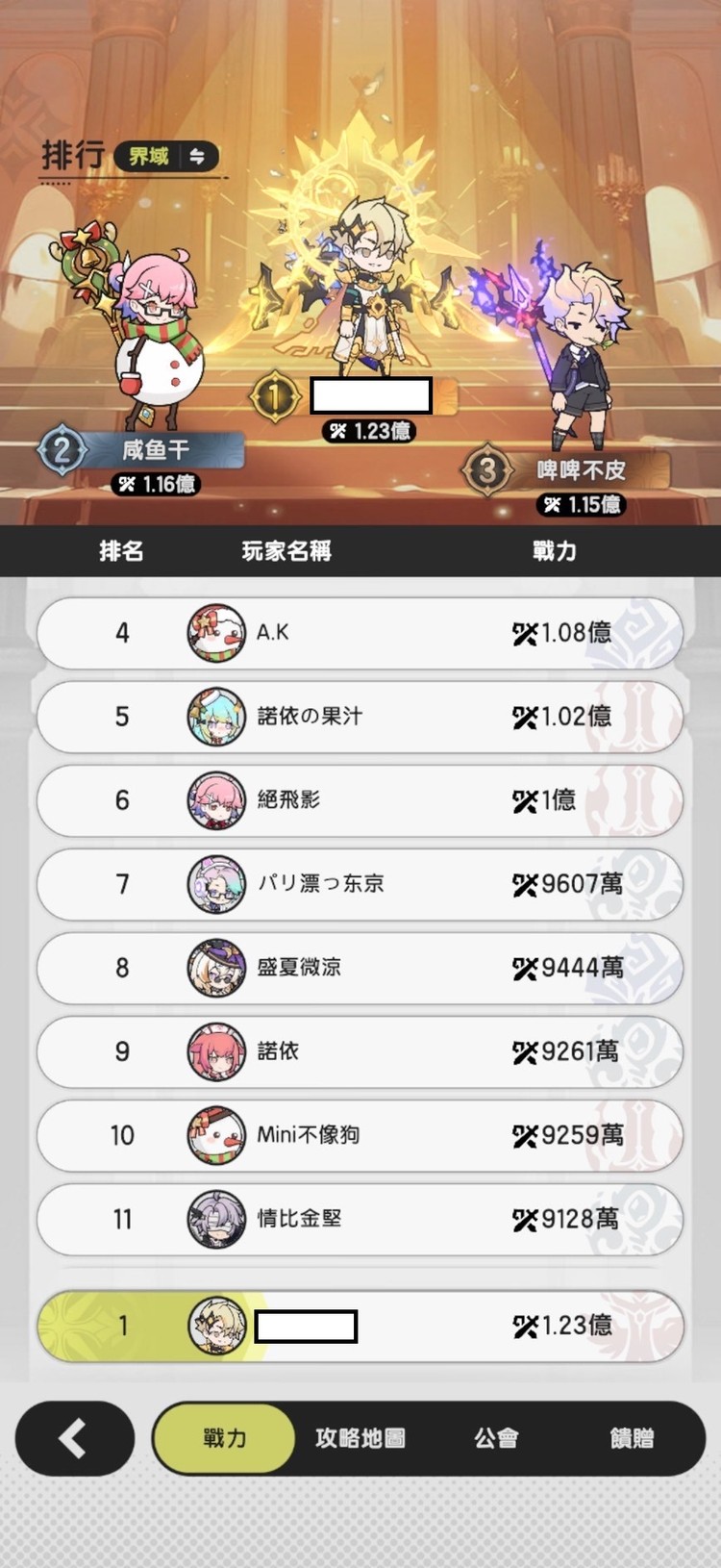Screen dimensions: 721x1568
Task: Select 盛夏微涼's avatar portrait
Action: point(215,968)
